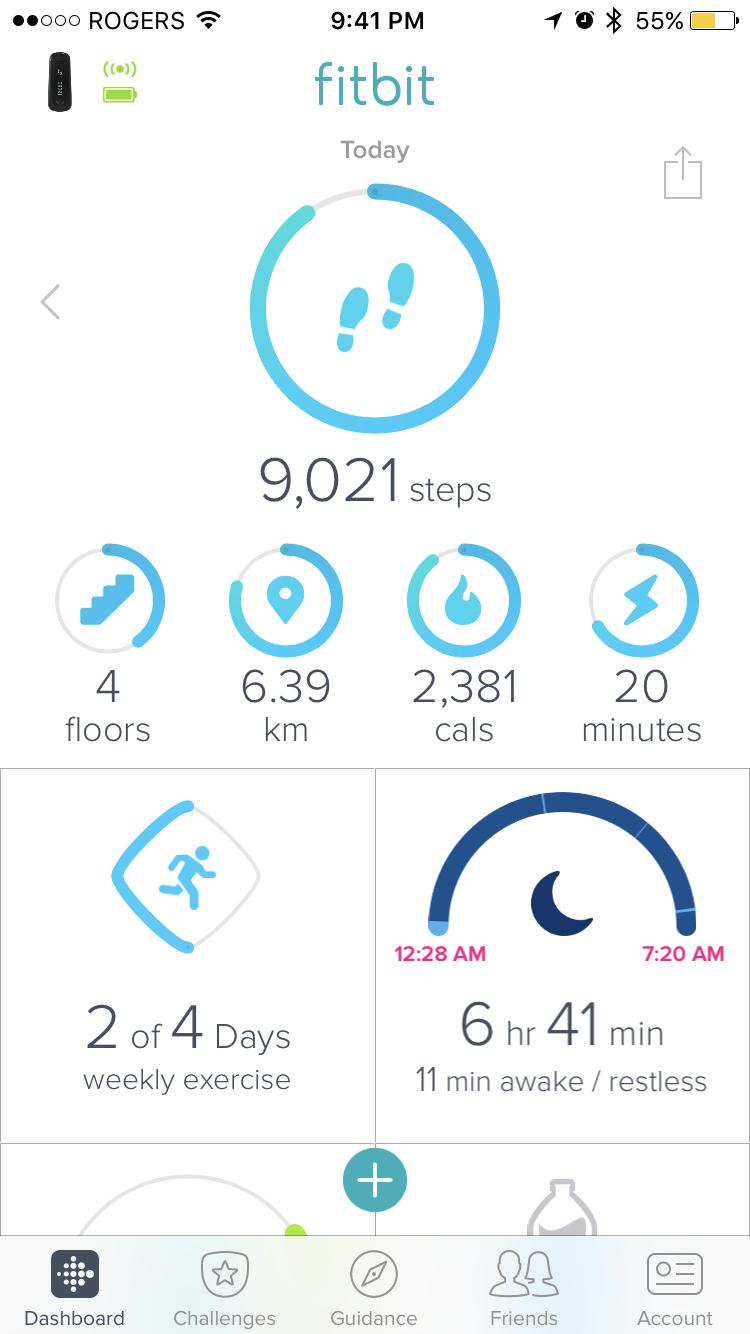Share today's stats via share icon
The width and height of the screenshot is (750, 1334).
pos(683,173)
